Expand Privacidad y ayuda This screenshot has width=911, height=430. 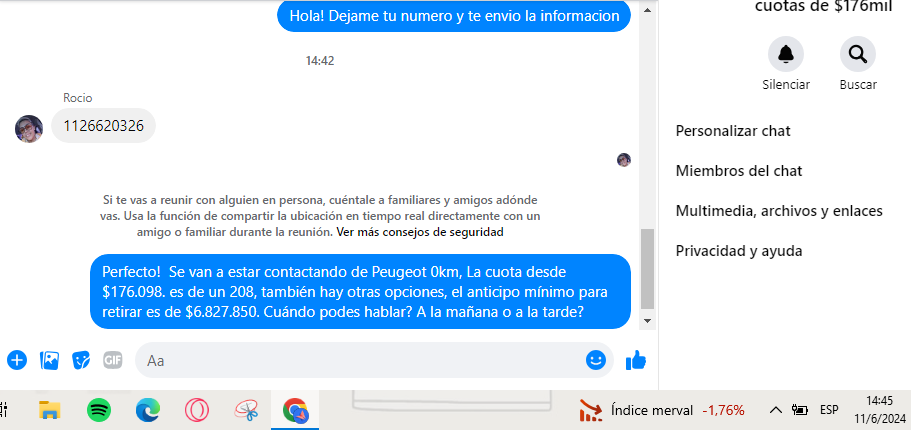738,251
